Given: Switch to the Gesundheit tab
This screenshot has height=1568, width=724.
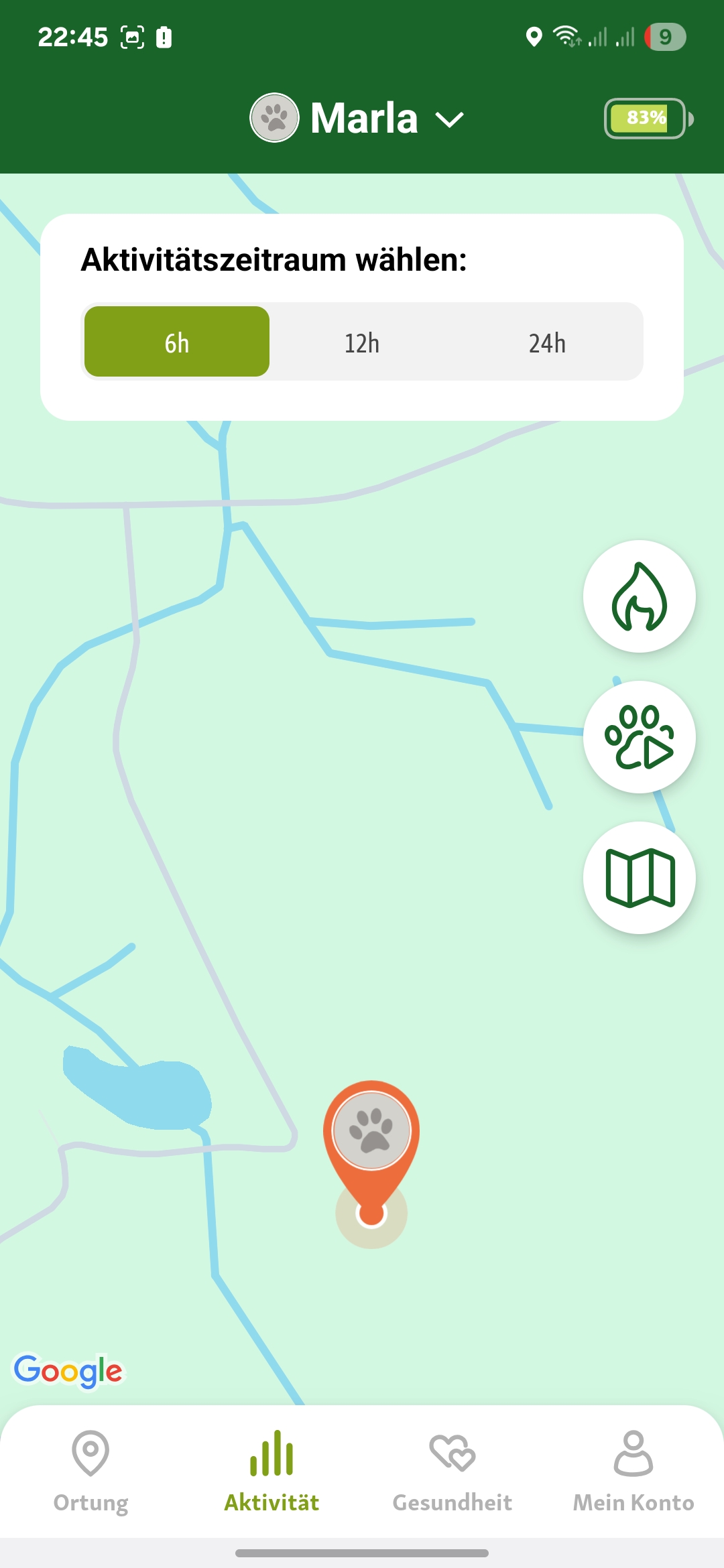Looking at the screenshot, I should [452, 1471].
